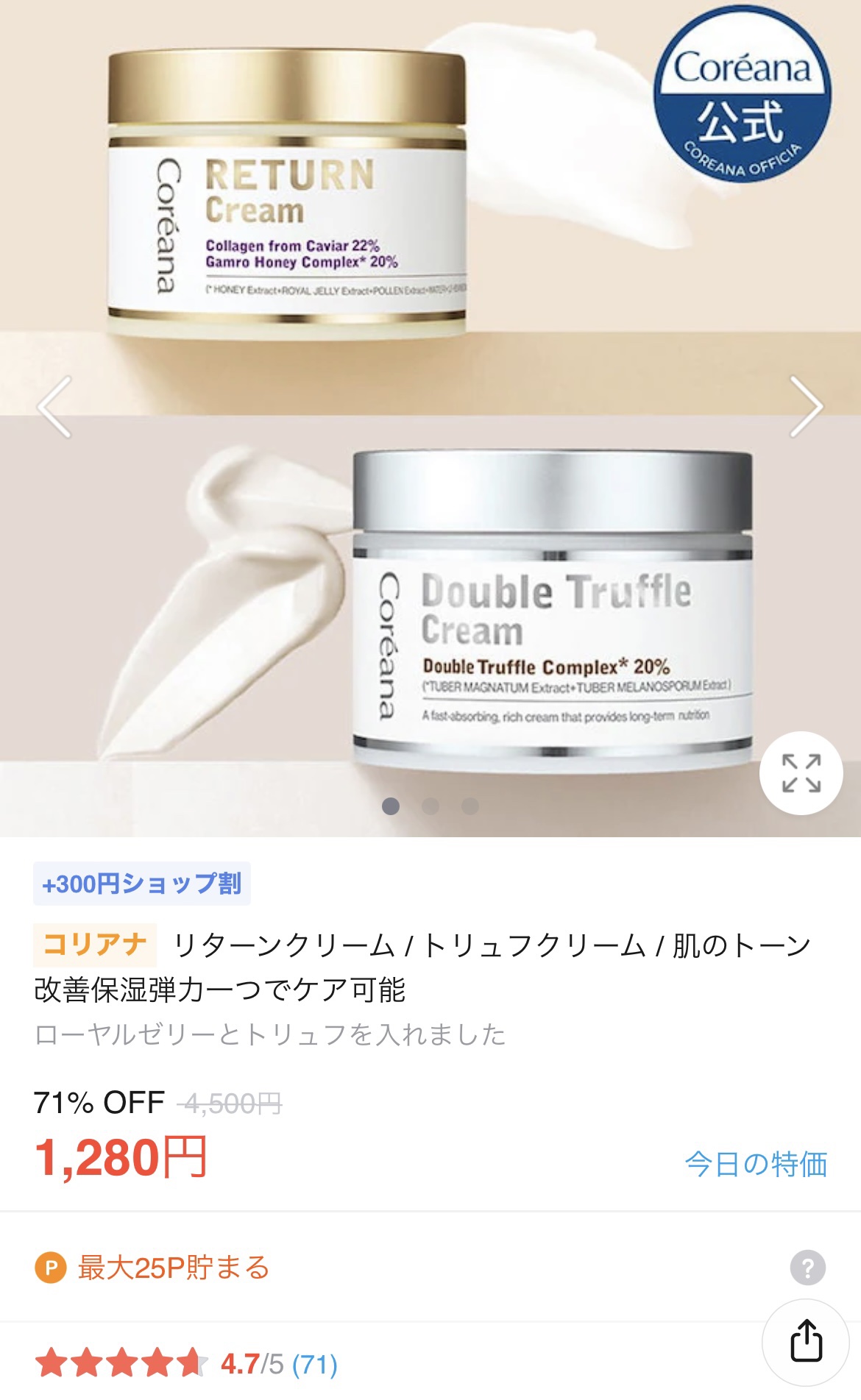The image size is (861, 1400).
Task: Jump to the second image dot
Action: (x=431, y=806)
